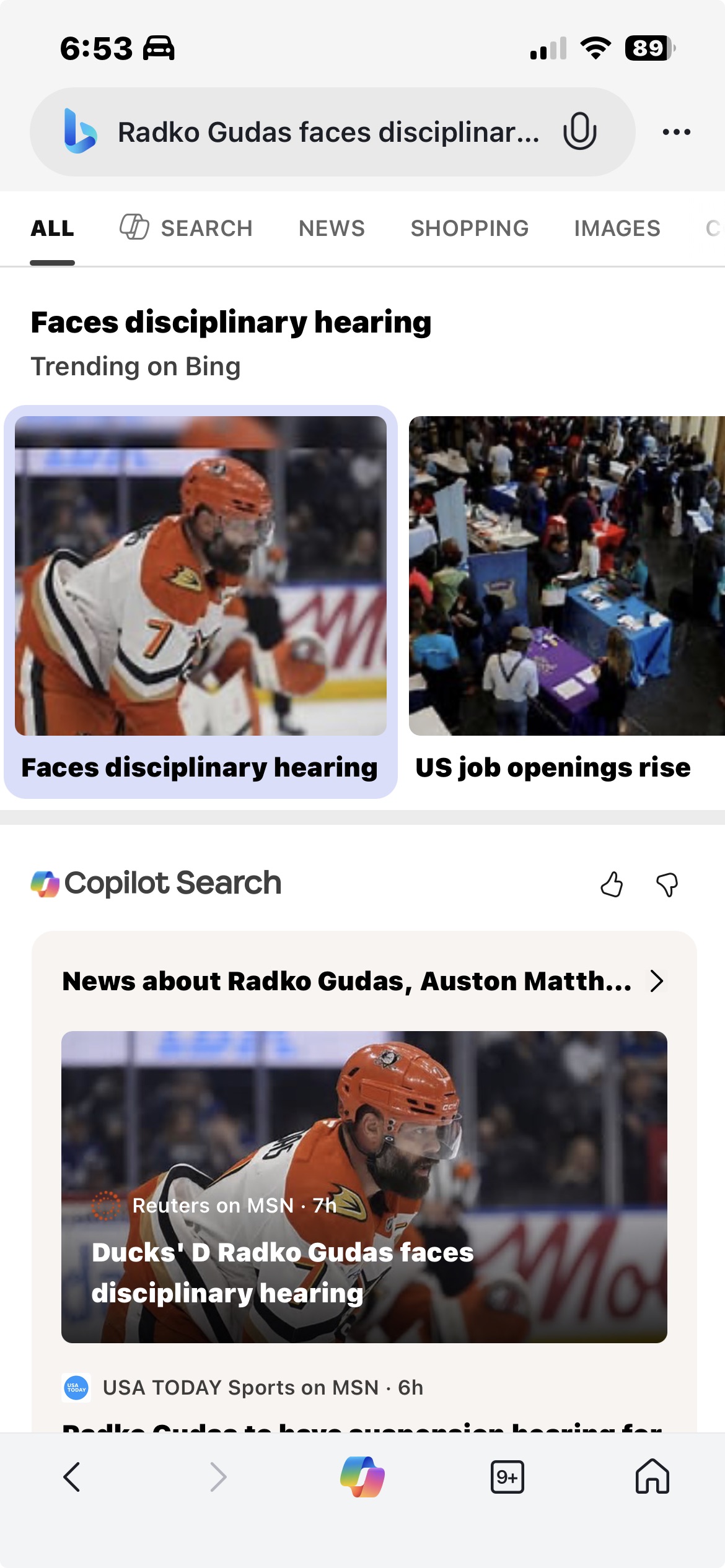Select the ALL tab
Screen dimensions: 725x1568
pos(53,229)
